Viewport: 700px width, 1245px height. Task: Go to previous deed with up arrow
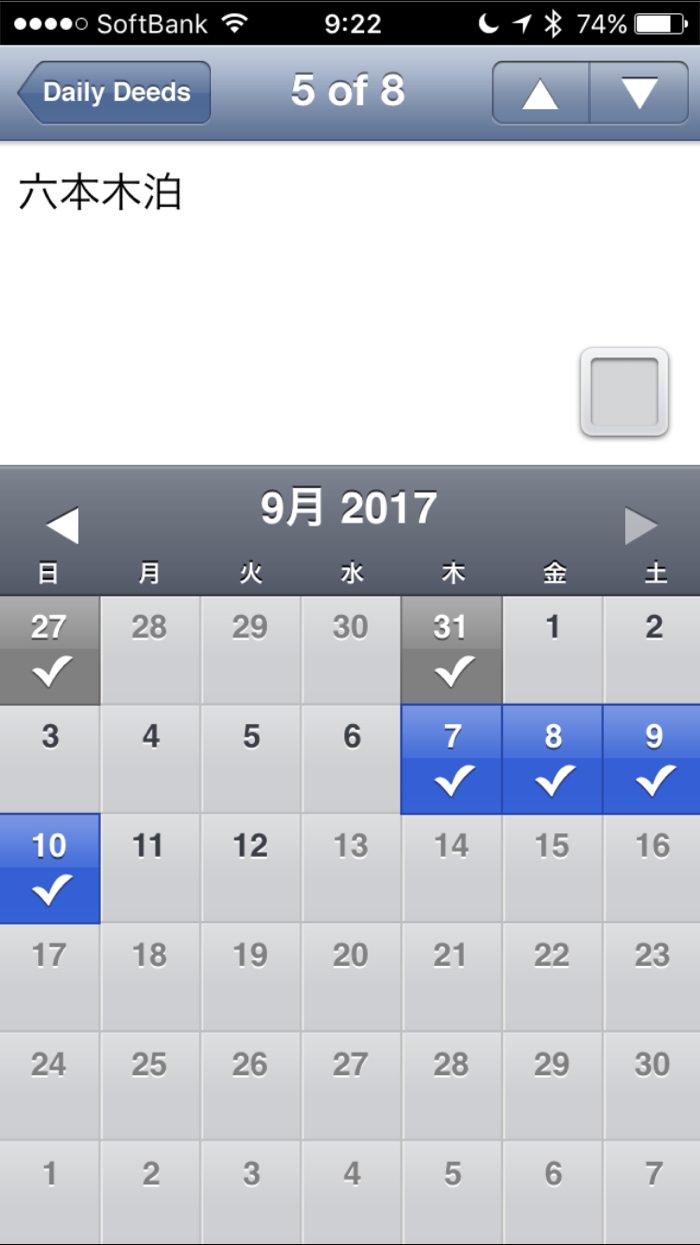540,93
